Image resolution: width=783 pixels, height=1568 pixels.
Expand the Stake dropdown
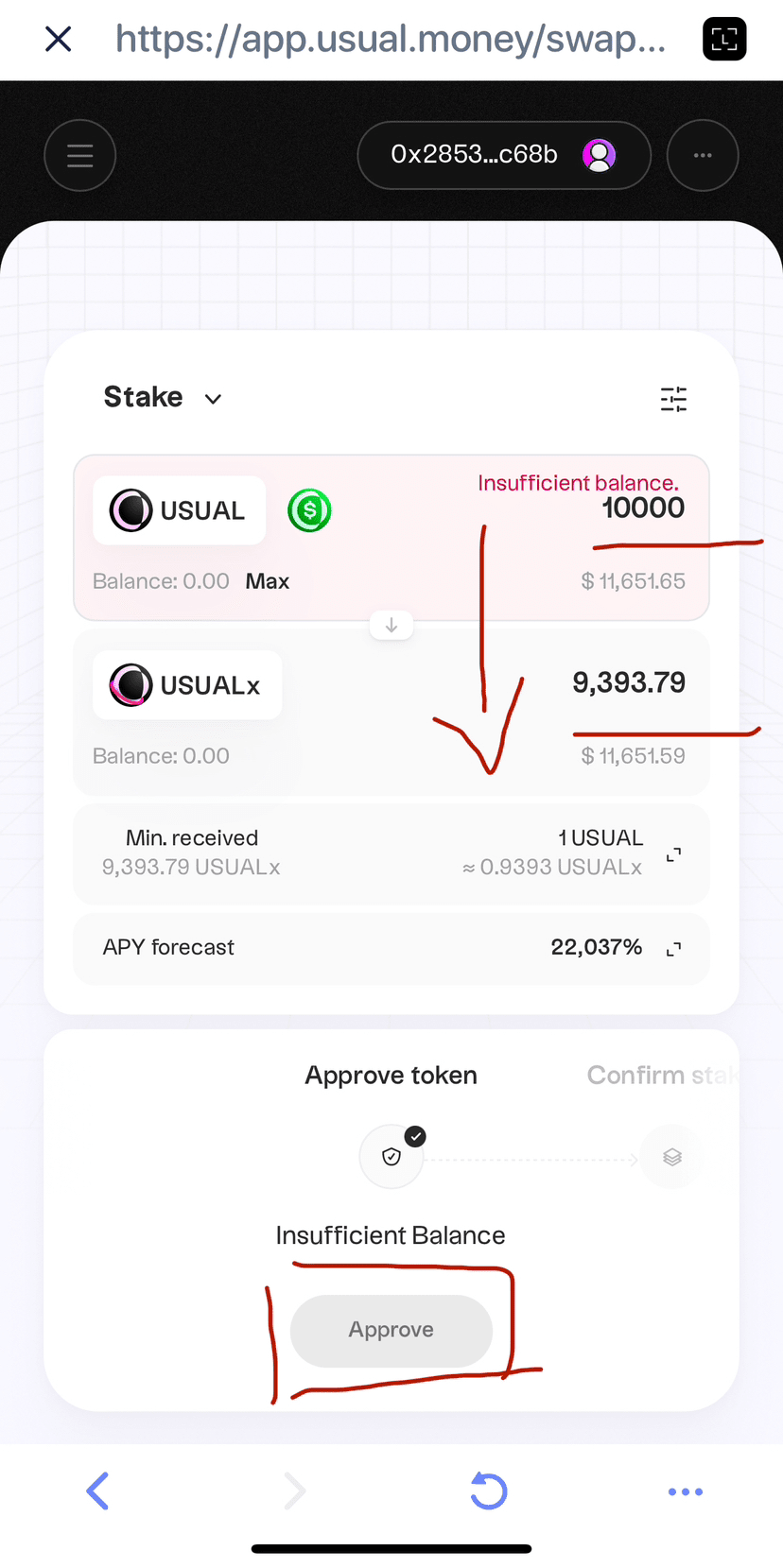(163, 397)
